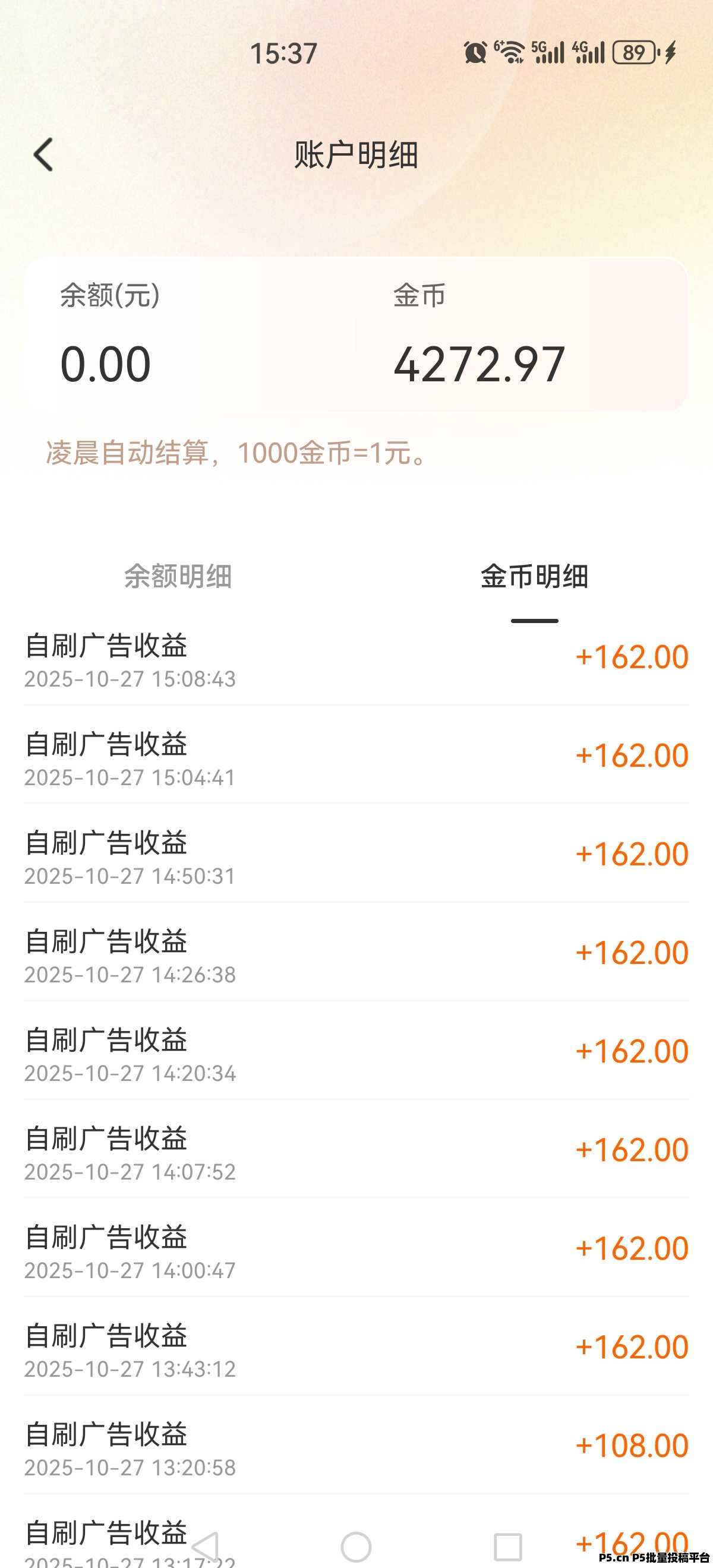Go back from 账户明细 page
The width and height of the screenshot is (713, 1568).
click(x=43, y=154)
